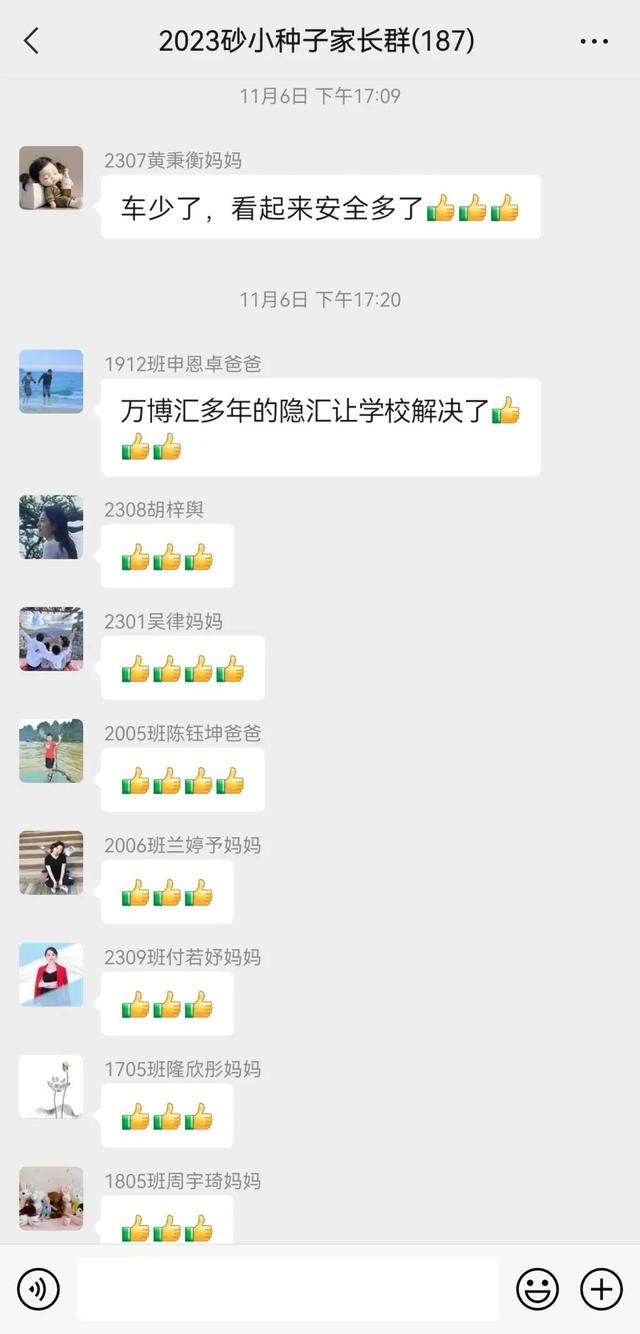View avatar of 2307黄秉衡妈妈
Viewport: 640px width, 1334px height.
tap(51, 178)
